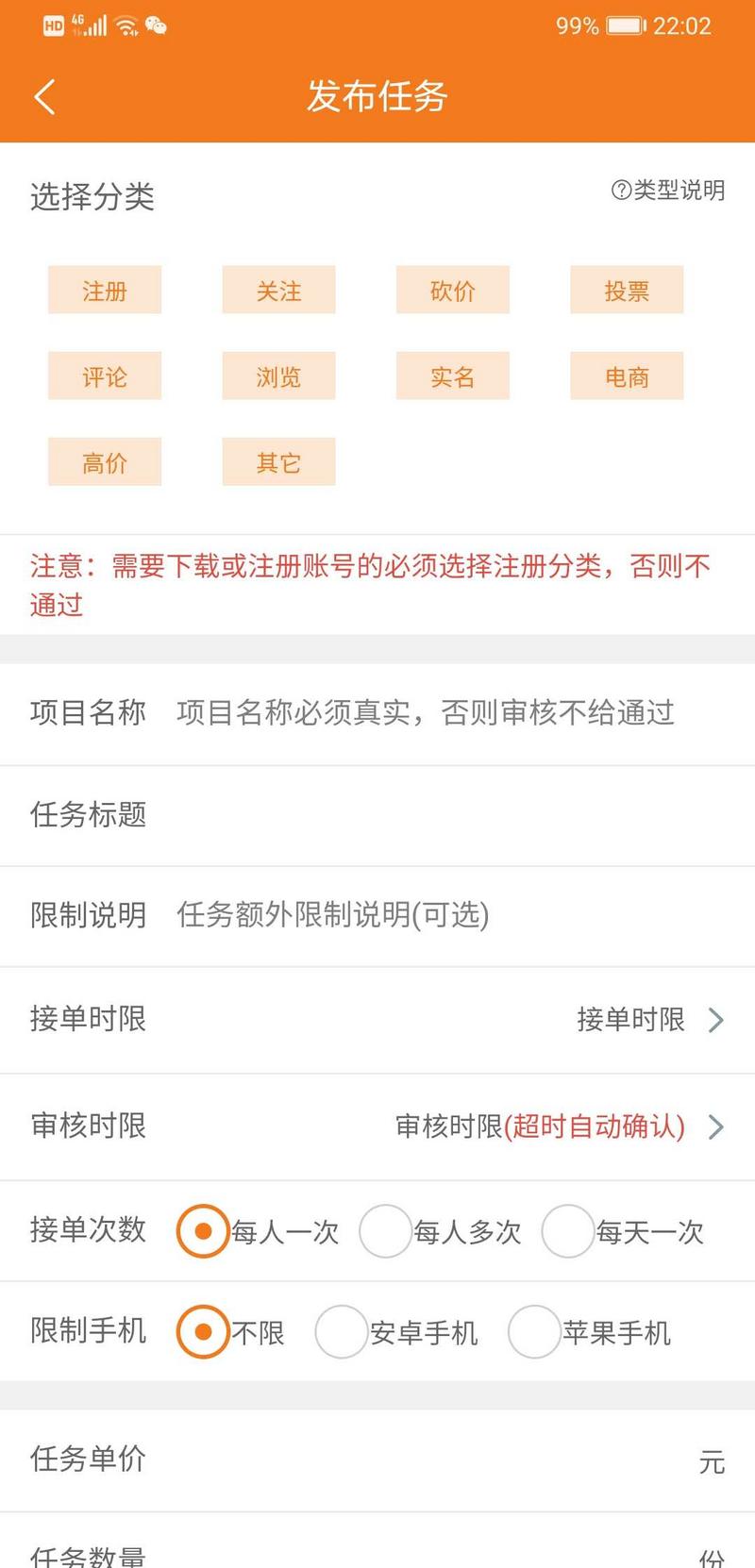
Task: Select the 高价 category chip
Action: point(105,462)
